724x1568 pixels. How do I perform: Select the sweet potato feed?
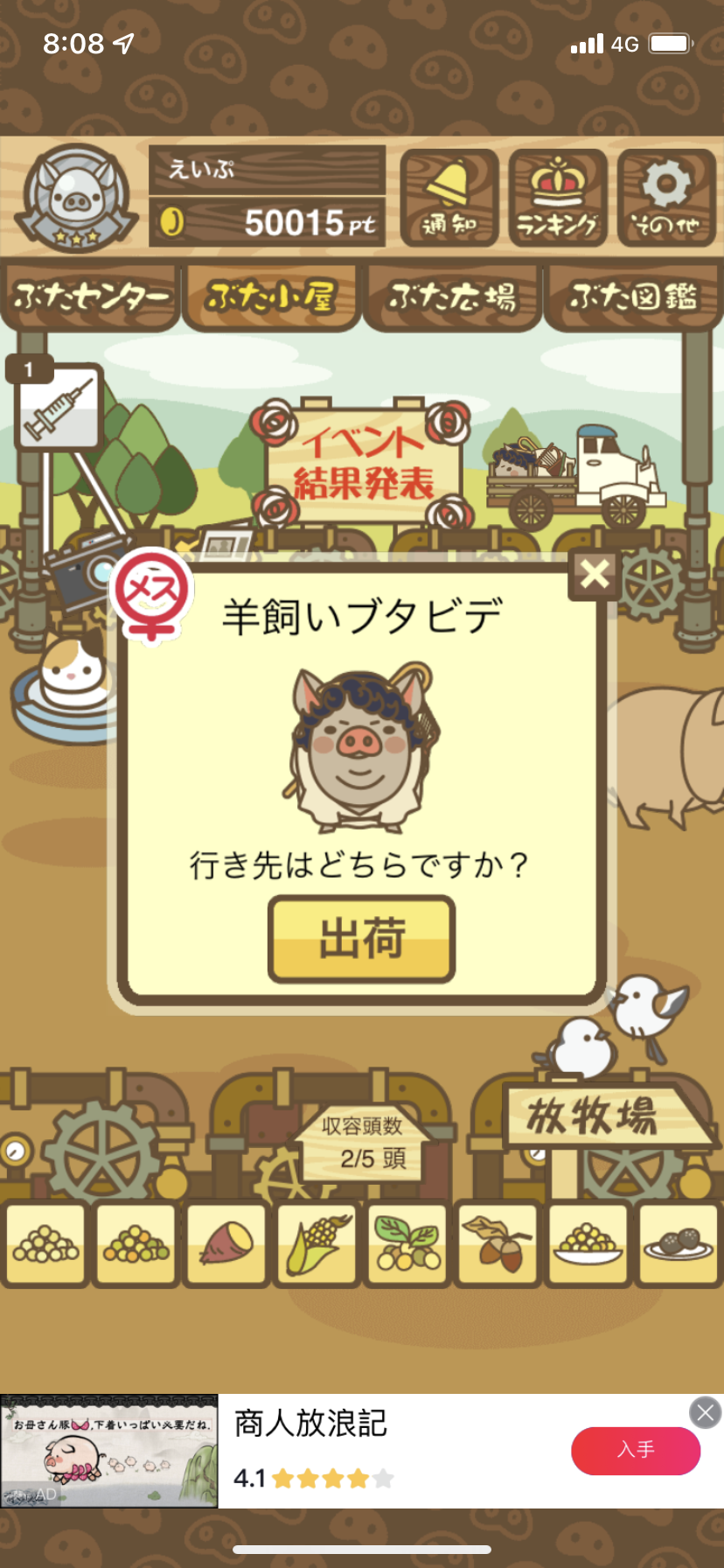pos(226,1244)
